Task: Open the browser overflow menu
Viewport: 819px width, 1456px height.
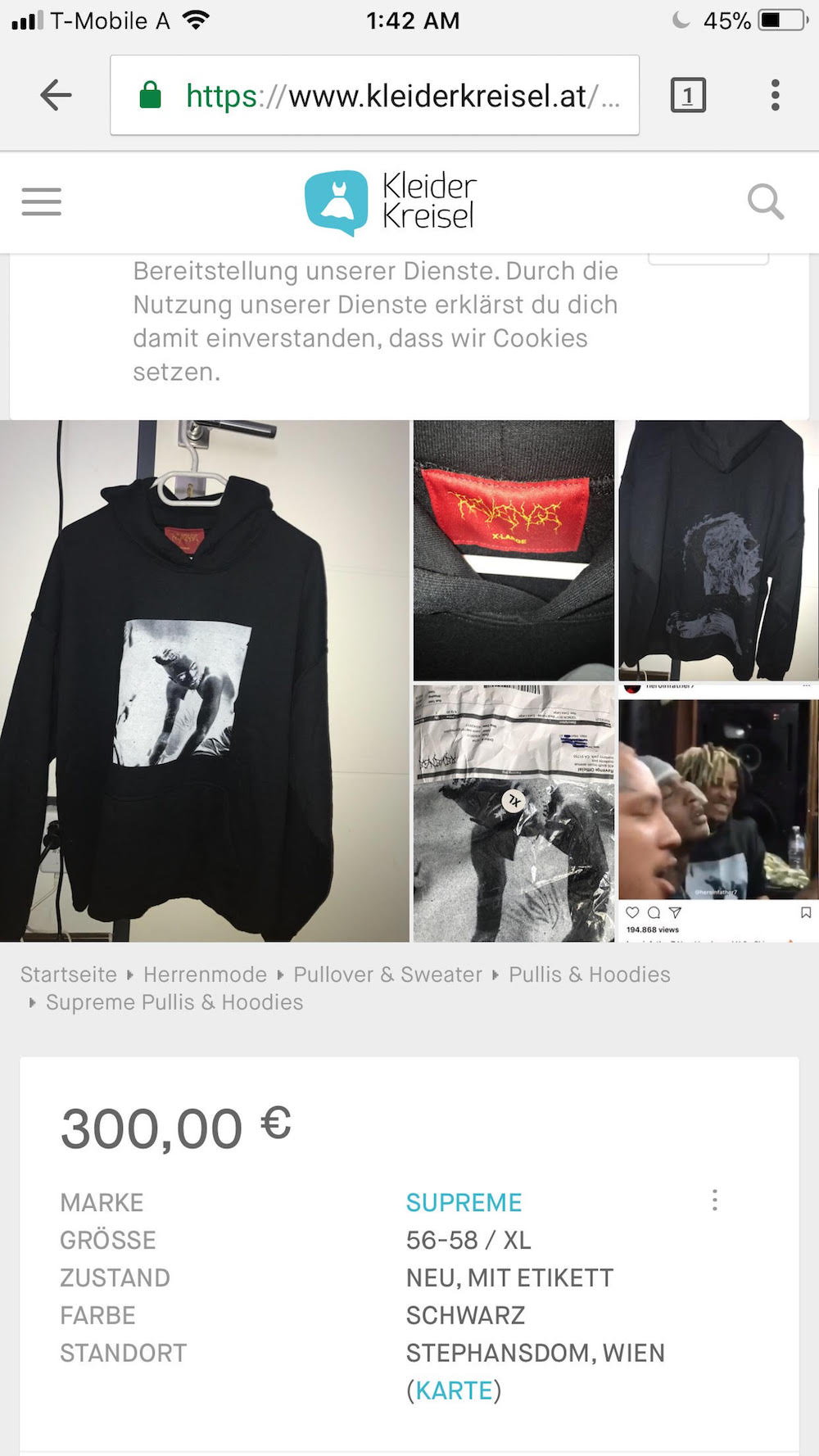Action: tap(775, 96)
